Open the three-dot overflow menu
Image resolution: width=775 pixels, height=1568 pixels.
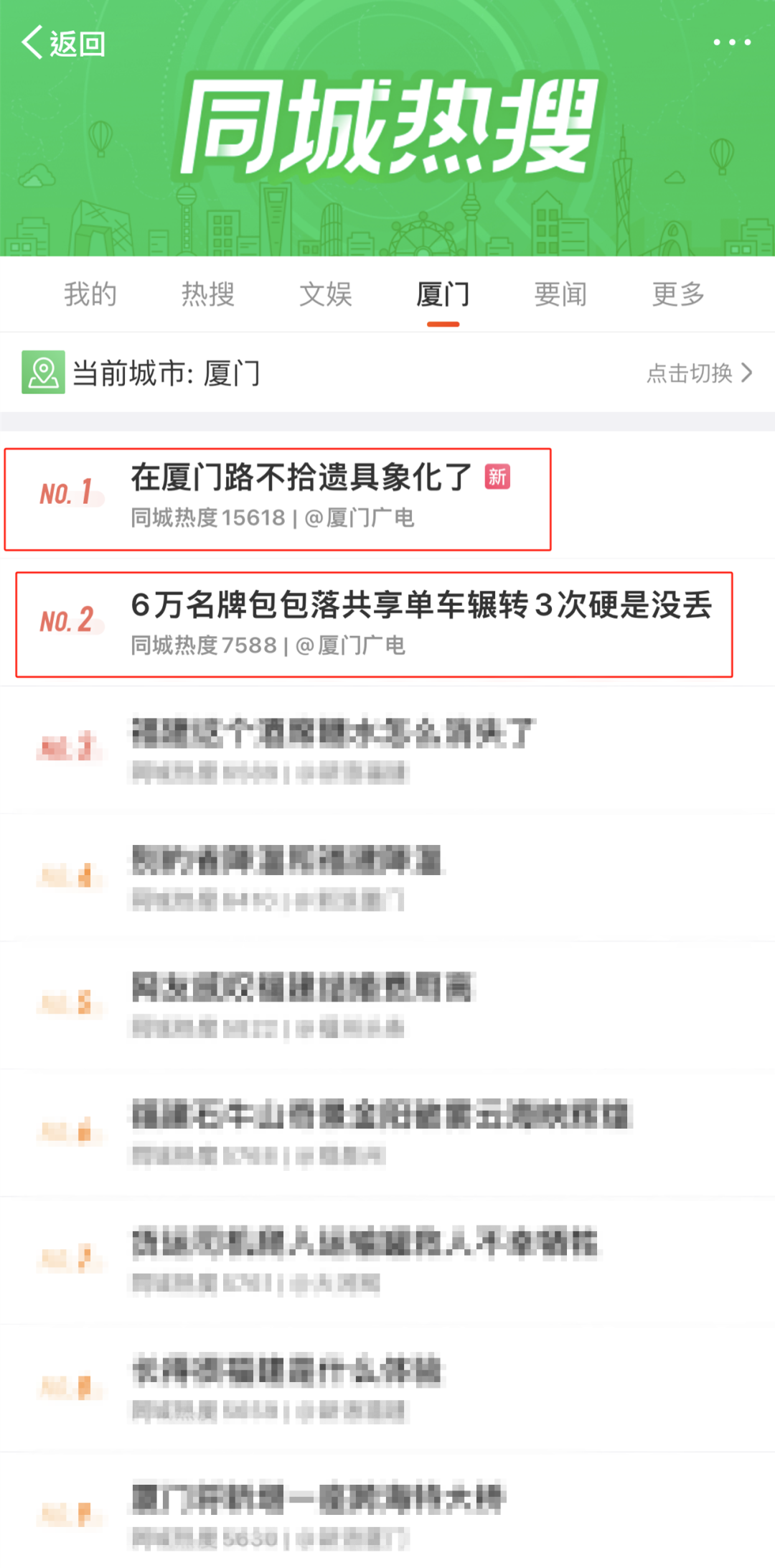pyautogui.click(x=731, y=42)
